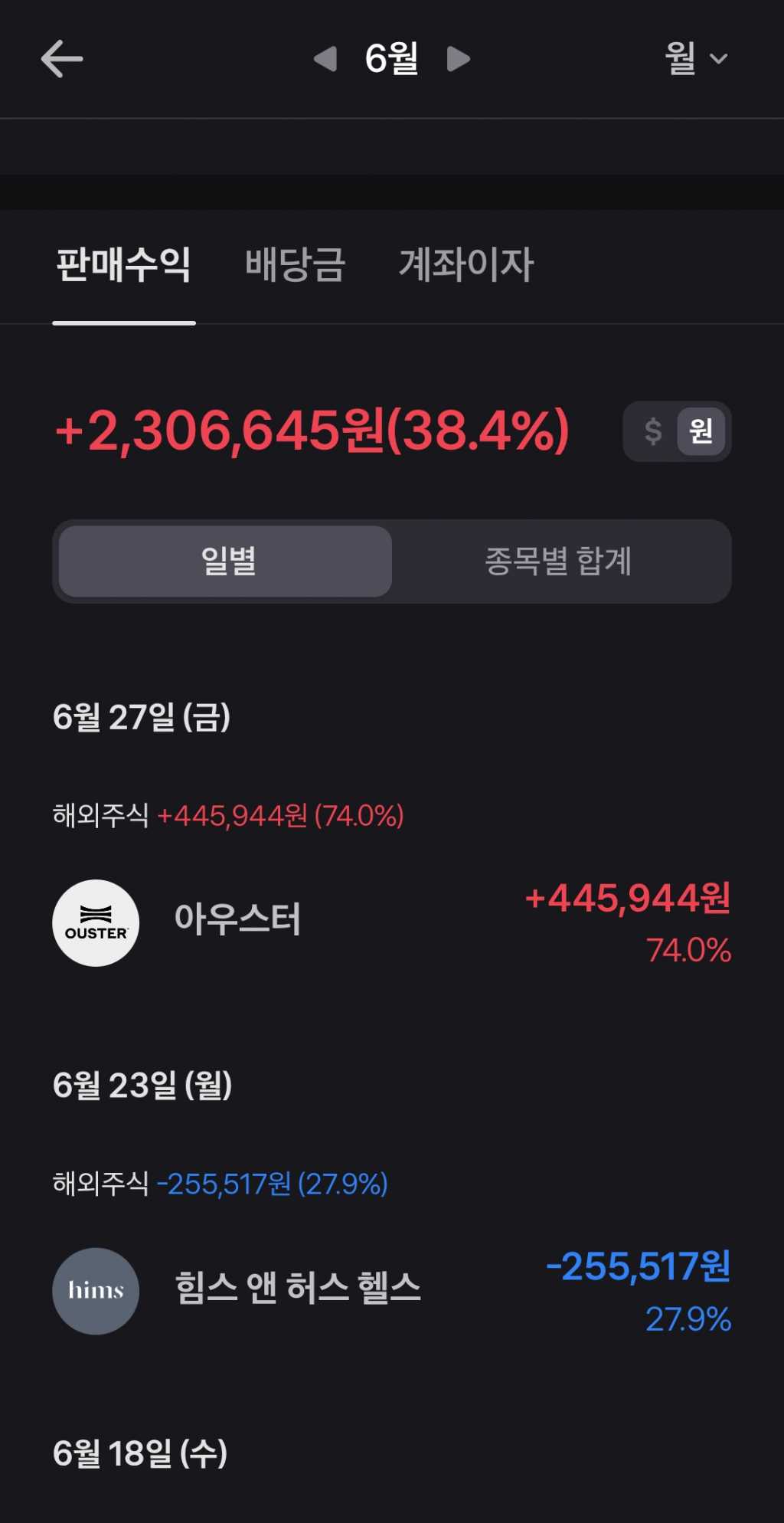Viewport: 784px width, 1523px height.
Task: Select the 일별 view
Action: 227,562
